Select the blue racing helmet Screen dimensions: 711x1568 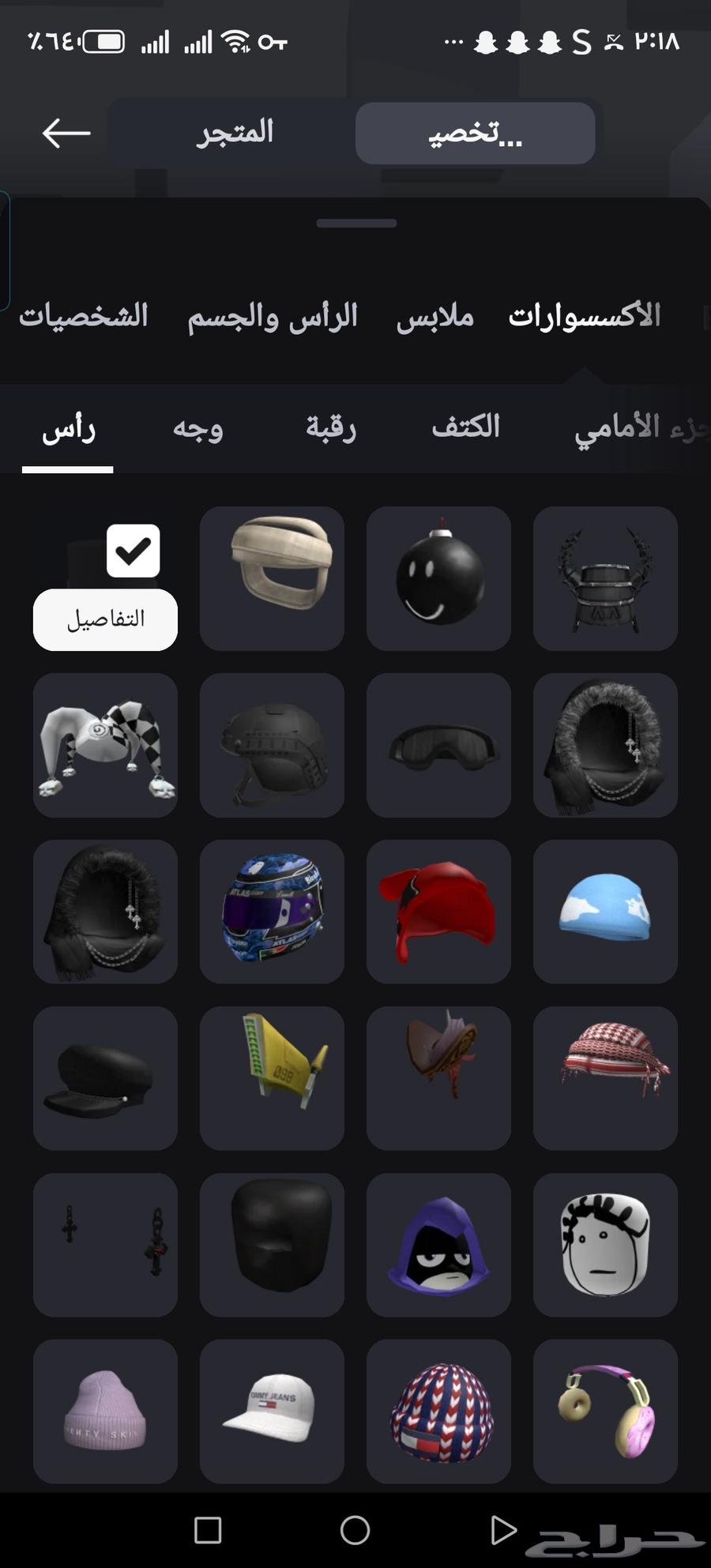click(272, 912)
